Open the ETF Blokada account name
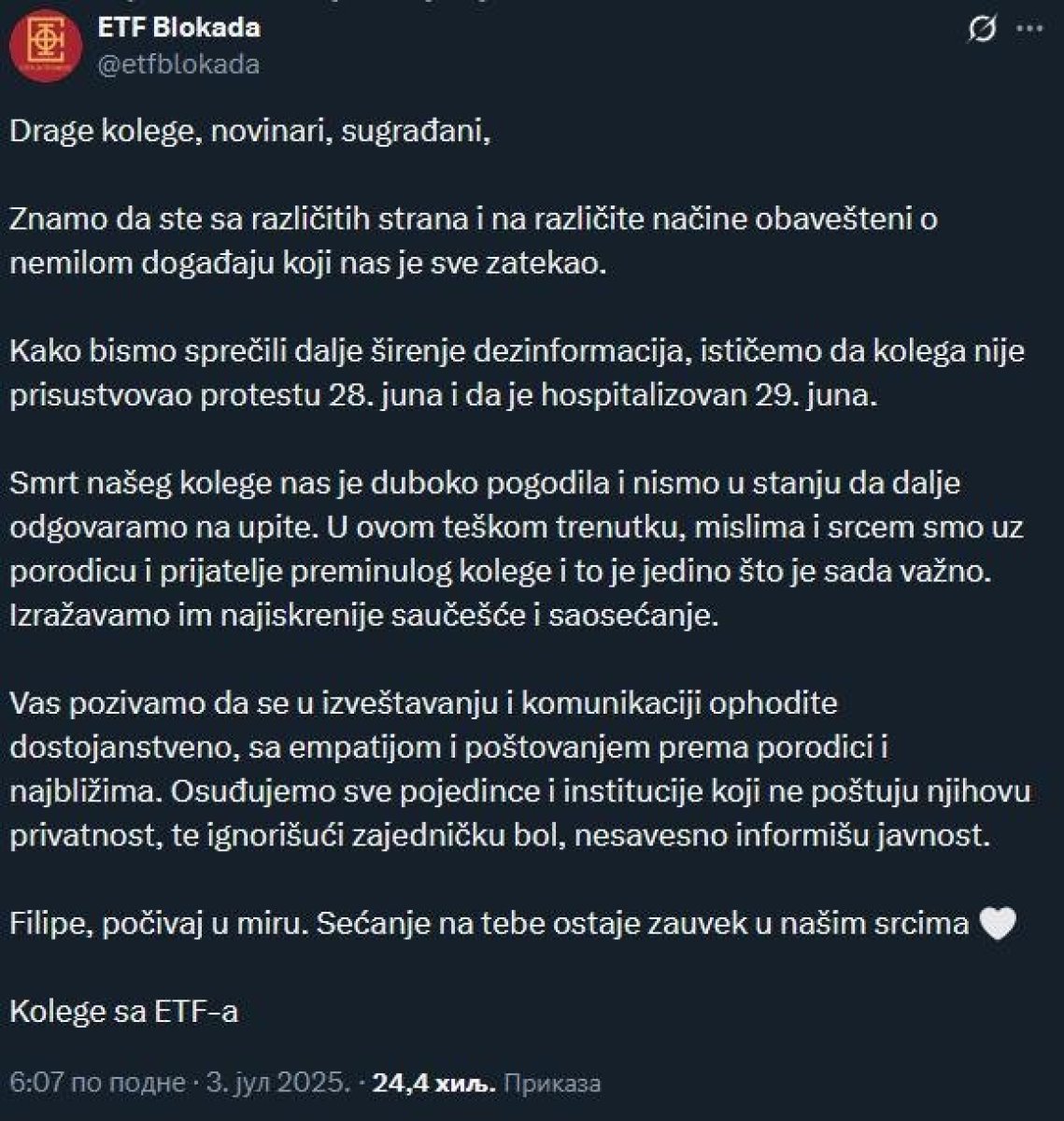 point(178,28)
